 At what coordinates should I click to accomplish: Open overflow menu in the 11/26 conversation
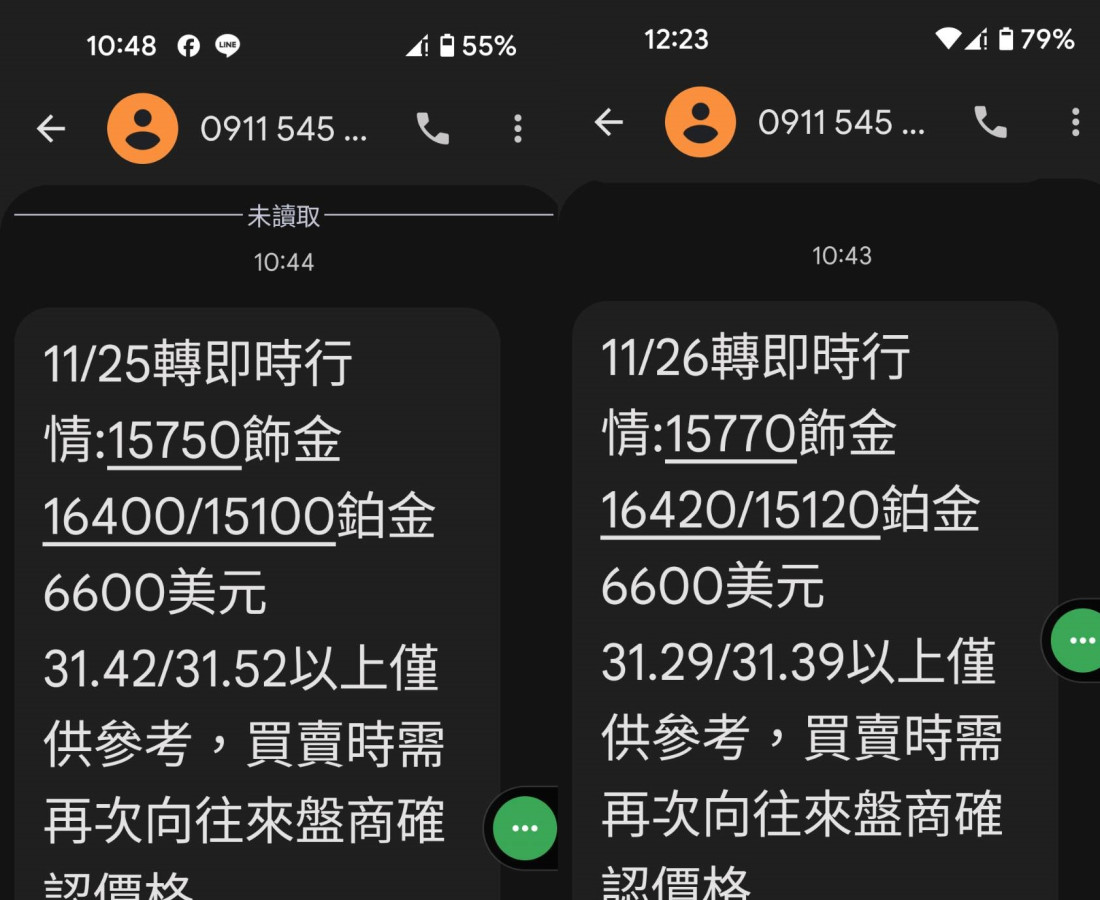tap(1075, 122)
